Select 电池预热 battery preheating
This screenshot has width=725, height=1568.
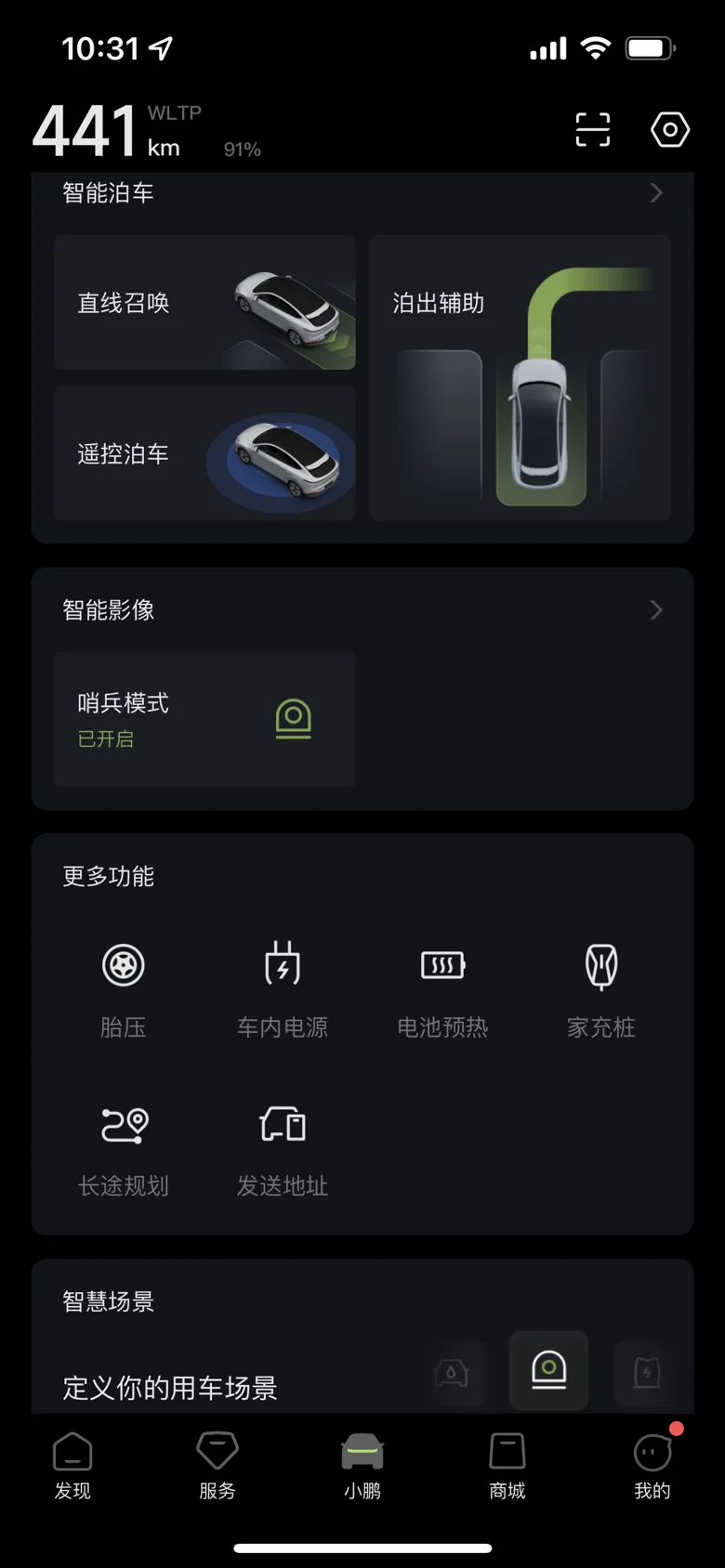click(442, 989)
